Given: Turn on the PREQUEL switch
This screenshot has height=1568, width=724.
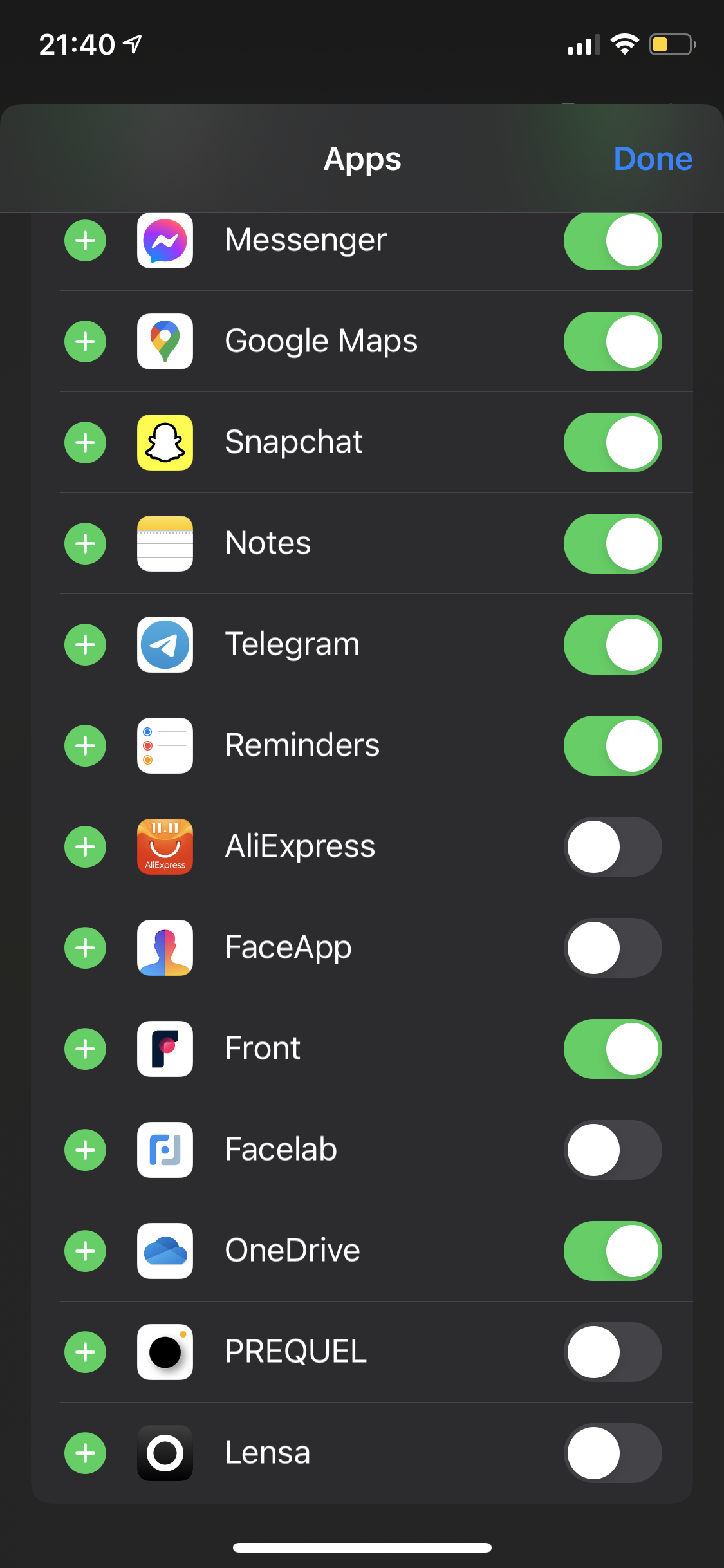Looking at the screenshot, I should pyautogui.click(x=613, y=1352).
